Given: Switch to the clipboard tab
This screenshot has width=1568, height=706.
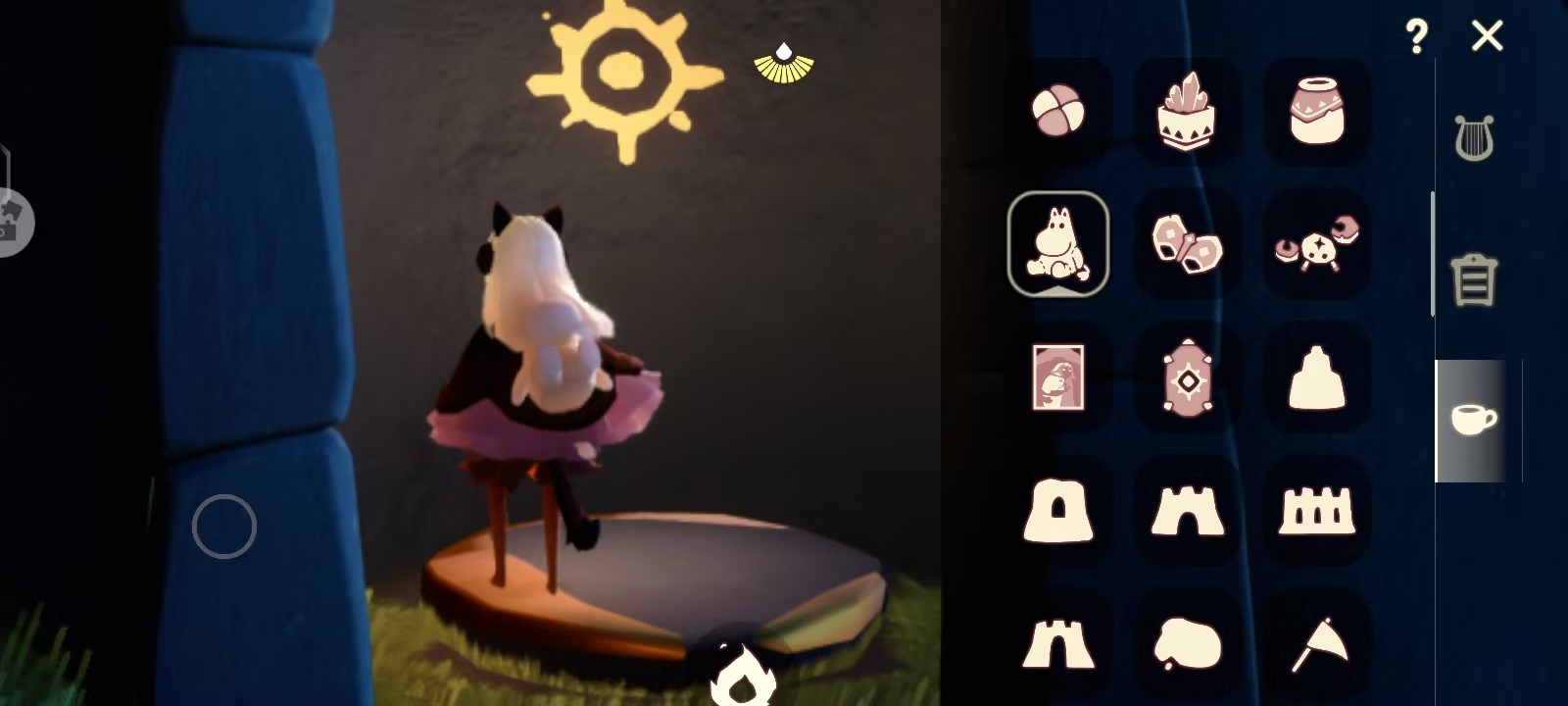Looking at the screenshot, I should click(1474, 279).
